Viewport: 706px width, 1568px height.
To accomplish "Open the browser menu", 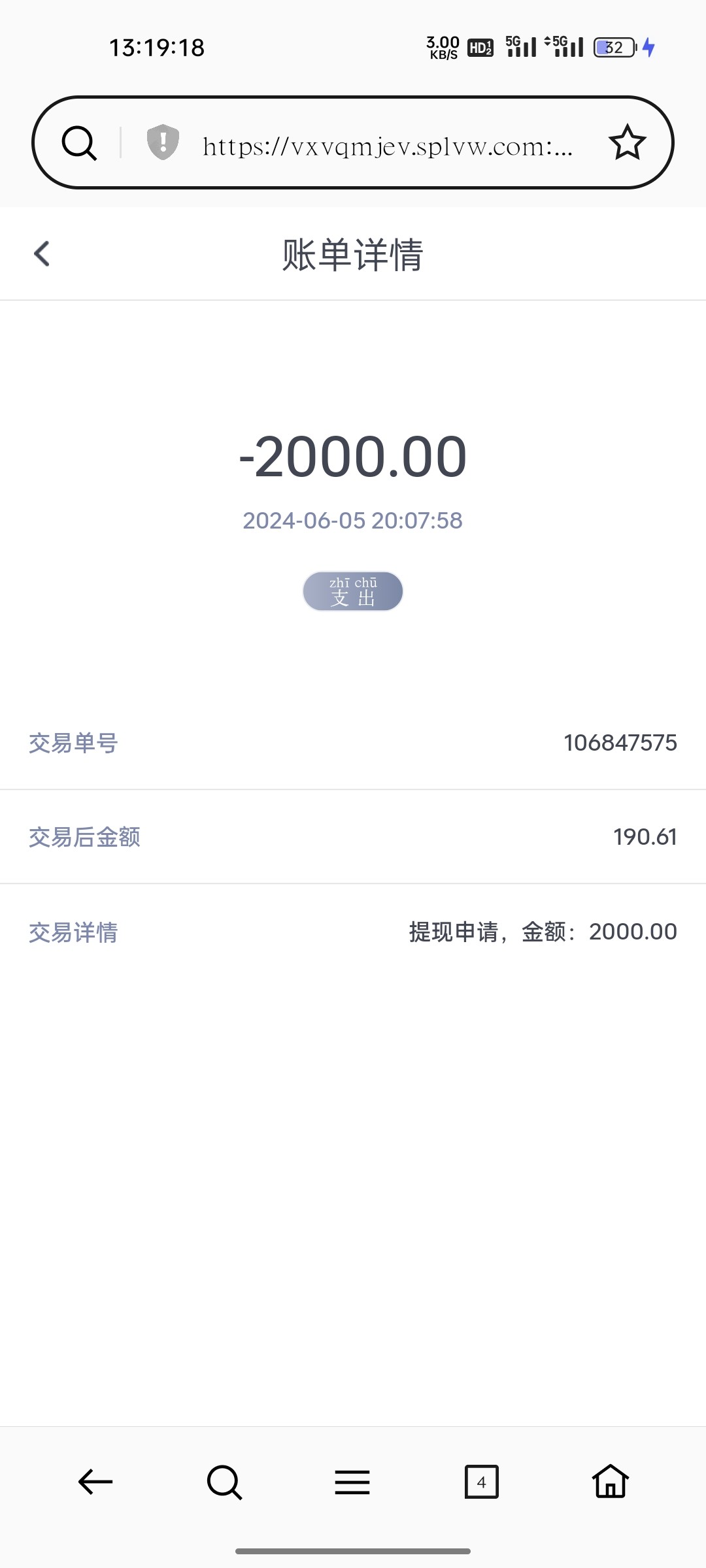I will coord(352,1482).
